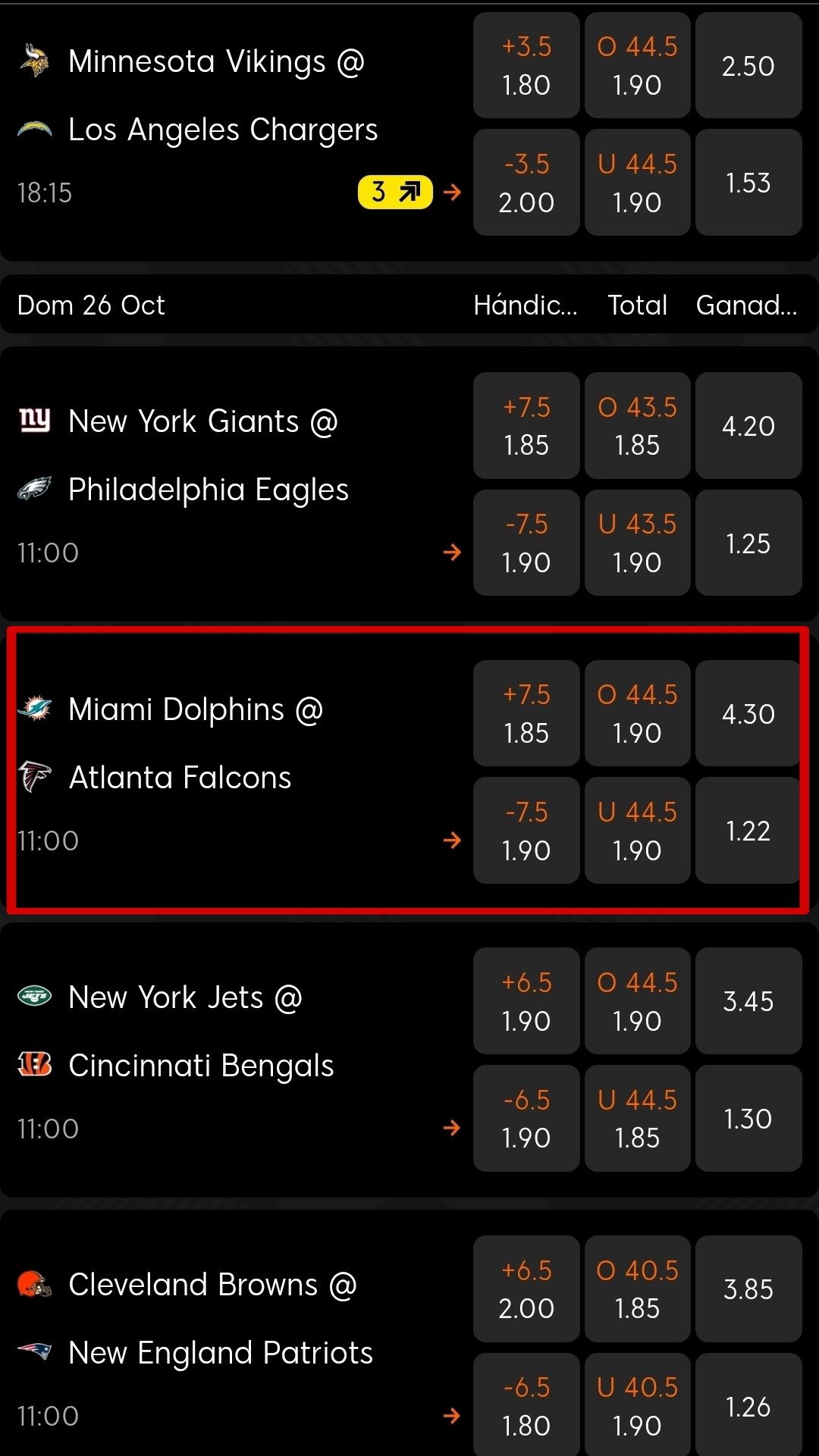Image resolution: width=819 pixels, height=1456 pixels.
Task: Pick Over 44.5 for Vikings at Chargers
Action: (x=637, y=66)
